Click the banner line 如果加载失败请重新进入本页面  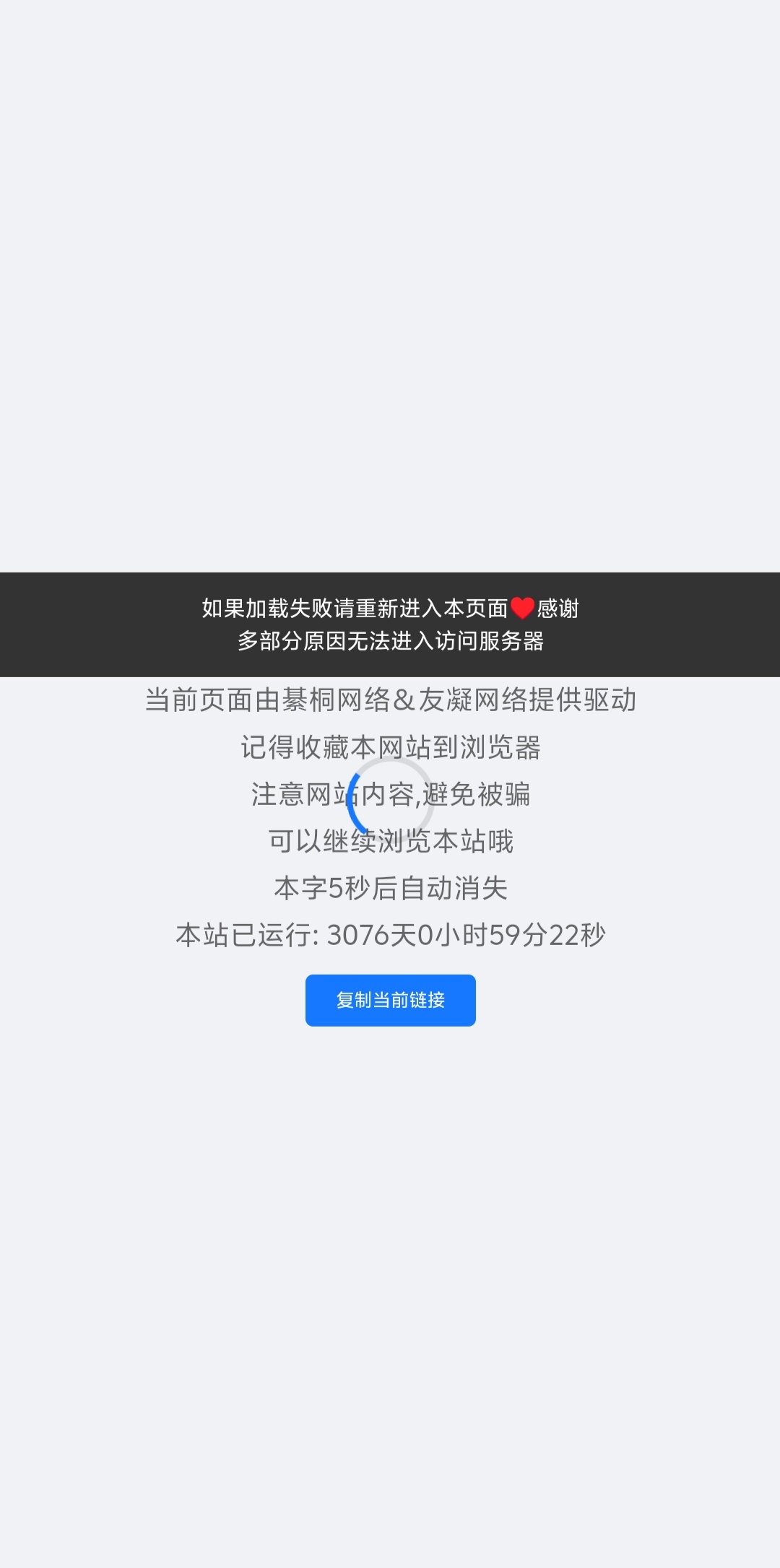390,609
